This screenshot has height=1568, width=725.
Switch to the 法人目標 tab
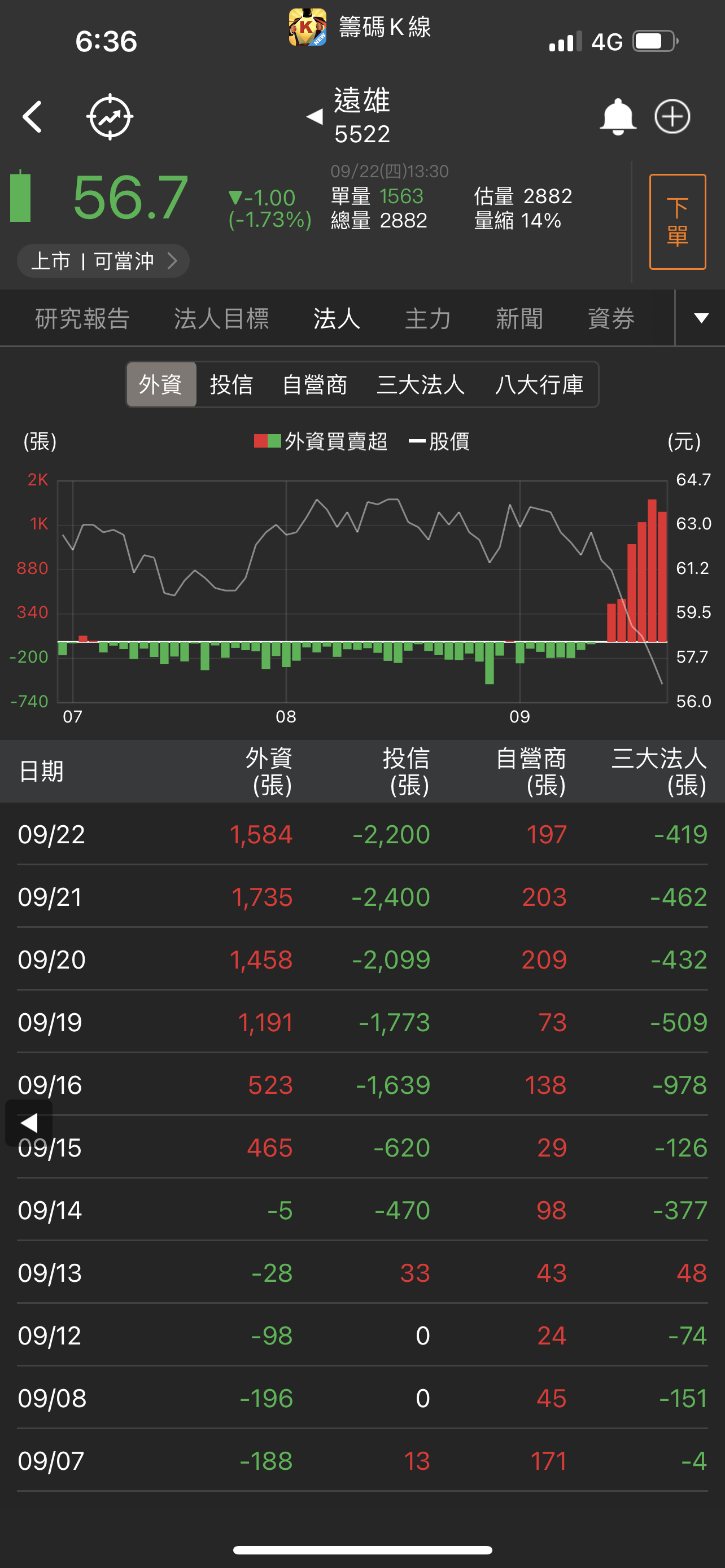point(221,318)
